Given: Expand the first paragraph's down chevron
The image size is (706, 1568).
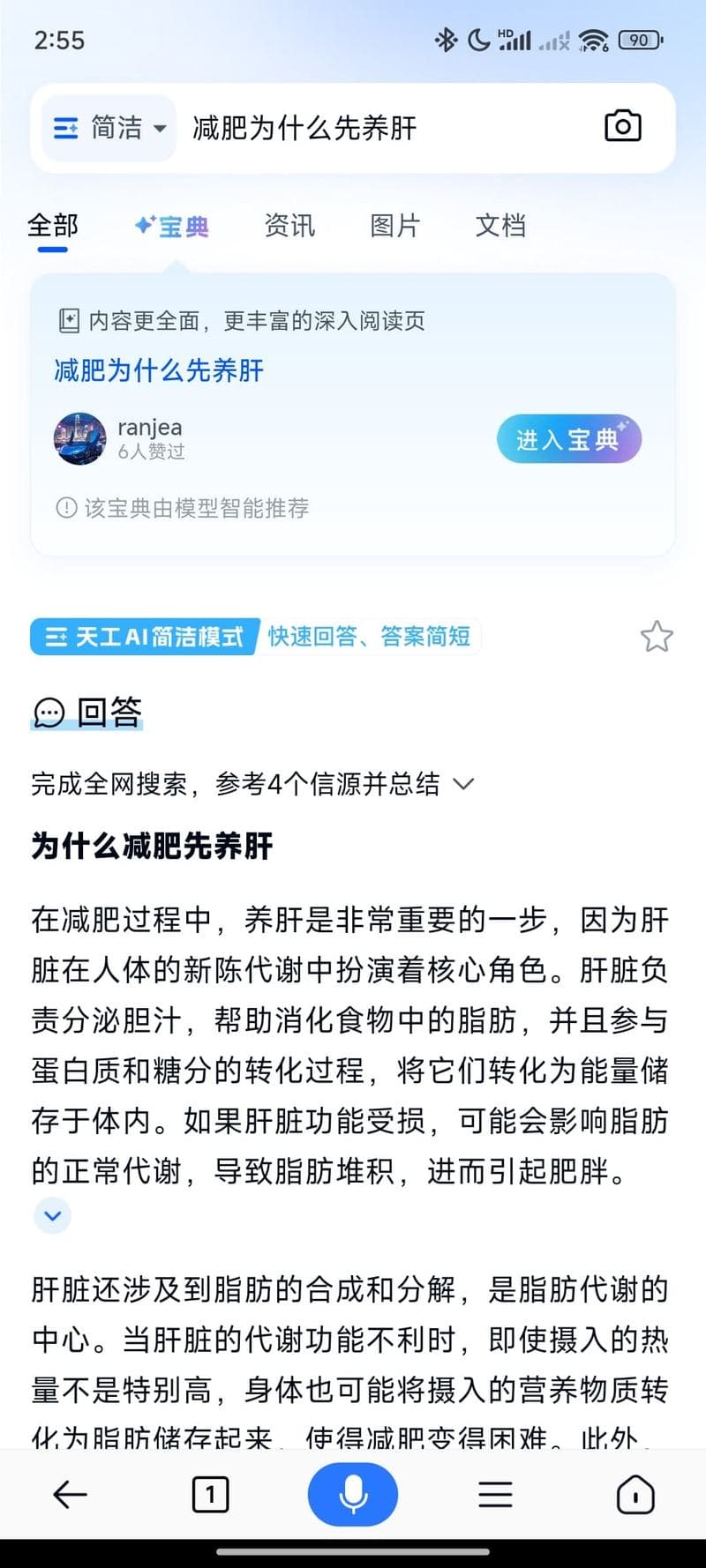Looking at the screenshot, I should [52, 1216].
